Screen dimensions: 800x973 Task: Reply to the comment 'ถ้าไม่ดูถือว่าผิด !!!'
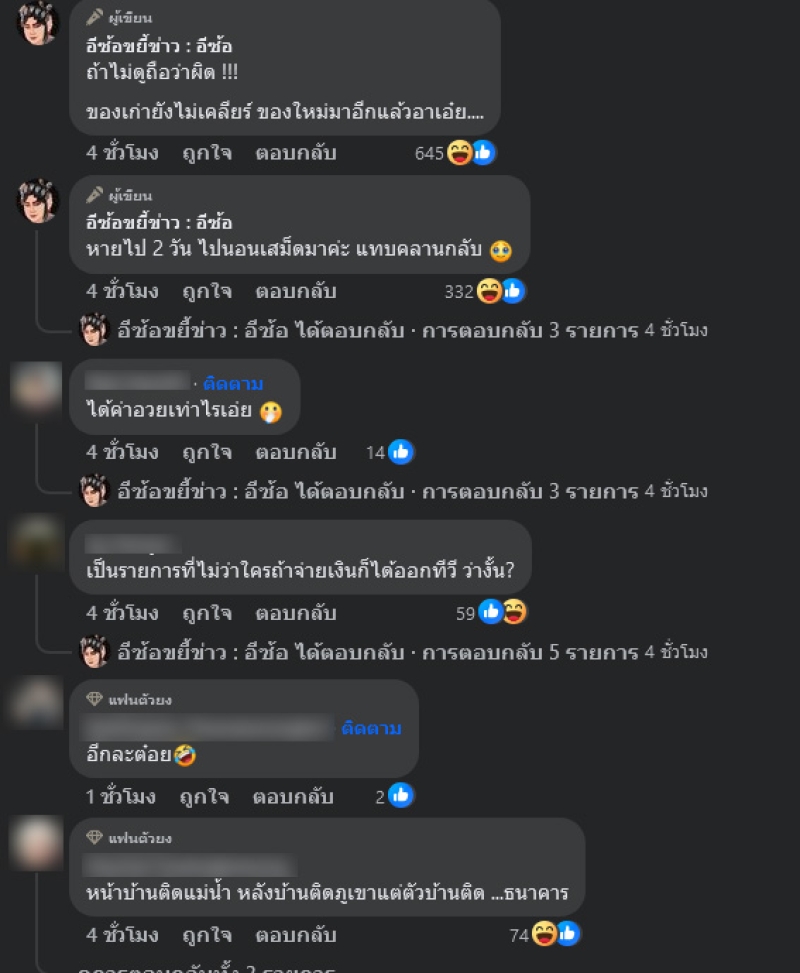[295, 153]
